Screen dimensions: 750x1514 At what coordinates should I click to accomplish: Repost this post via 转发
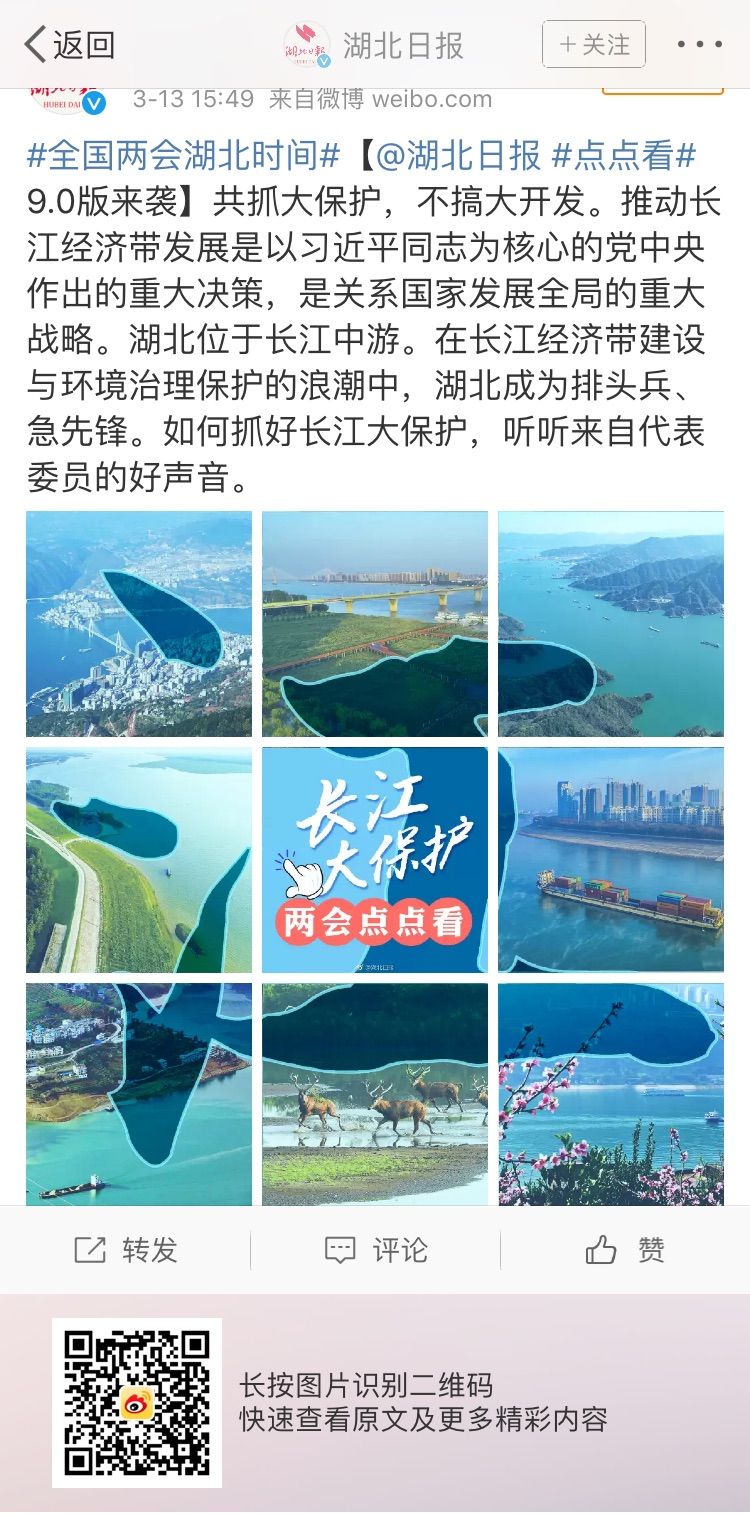click(x=126, y=1250)
